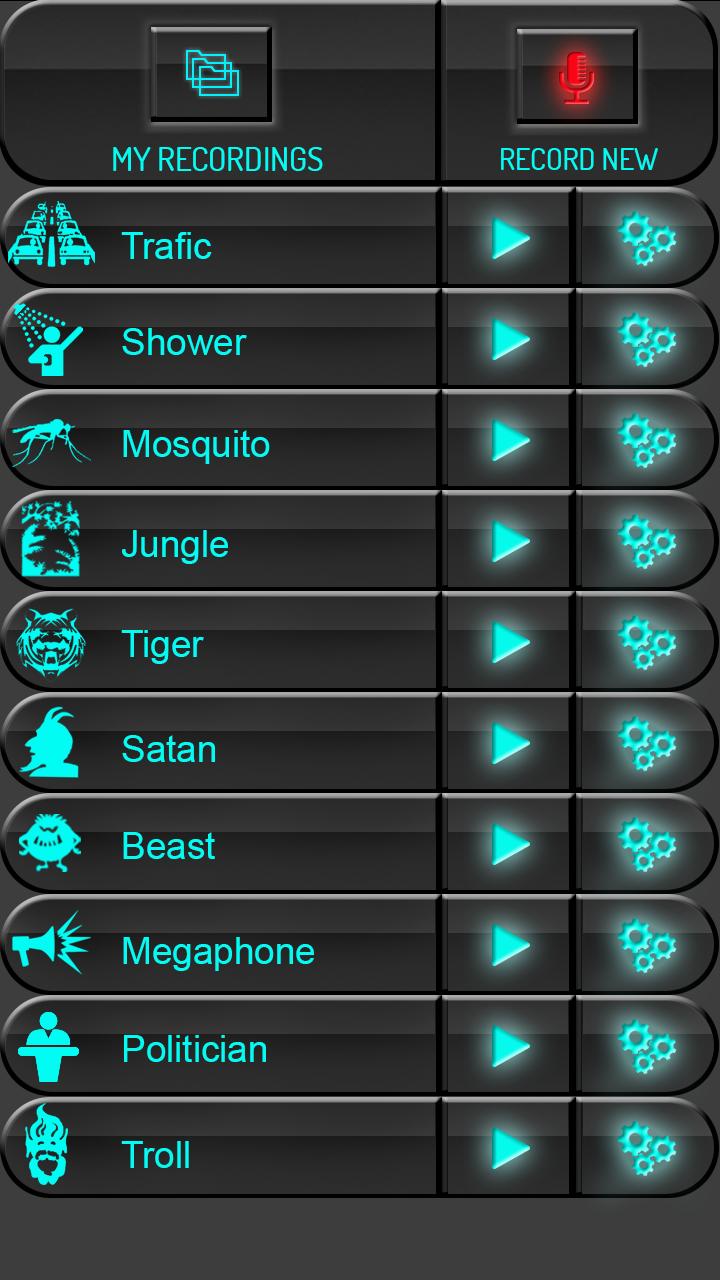Play the Shower voice effect
This screenshot has height=1280, width=720.
click(510, 340)
